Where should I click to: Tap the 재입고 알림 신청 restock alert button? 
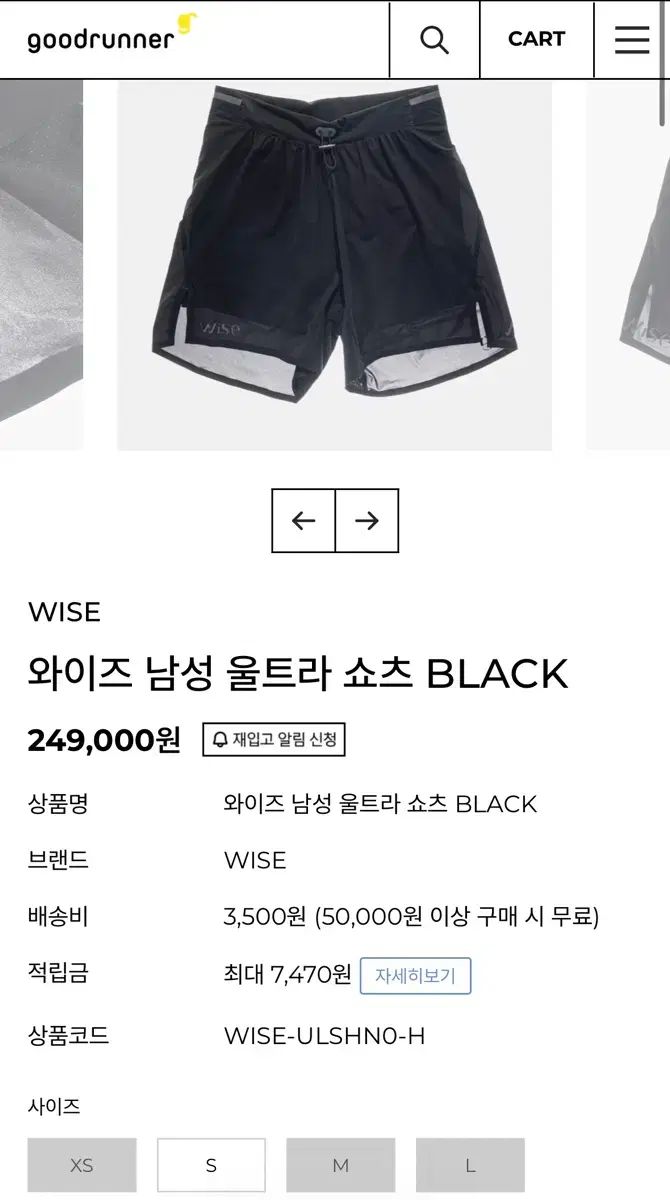[274, 740]
